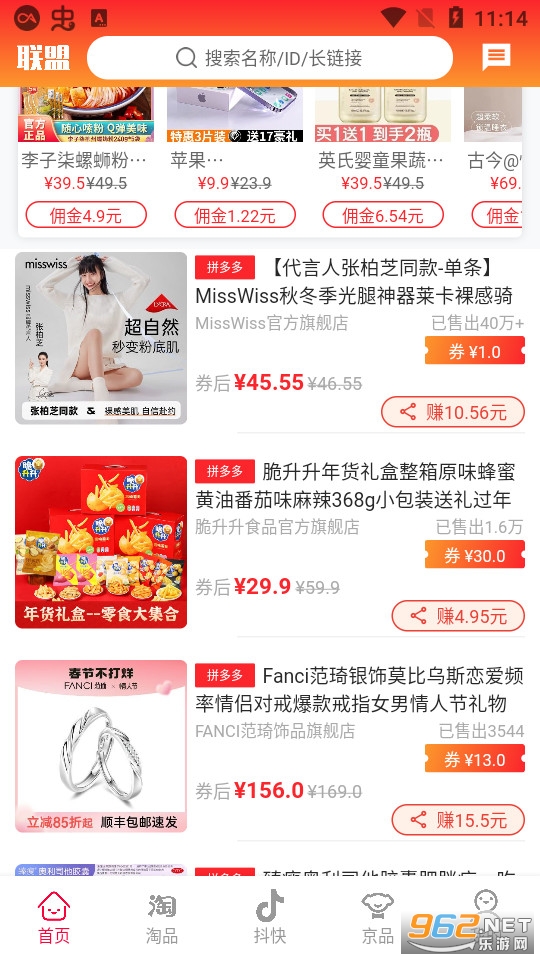
Task: Share the snack box via 赚4.95元
Action: [x=458, y=615]
